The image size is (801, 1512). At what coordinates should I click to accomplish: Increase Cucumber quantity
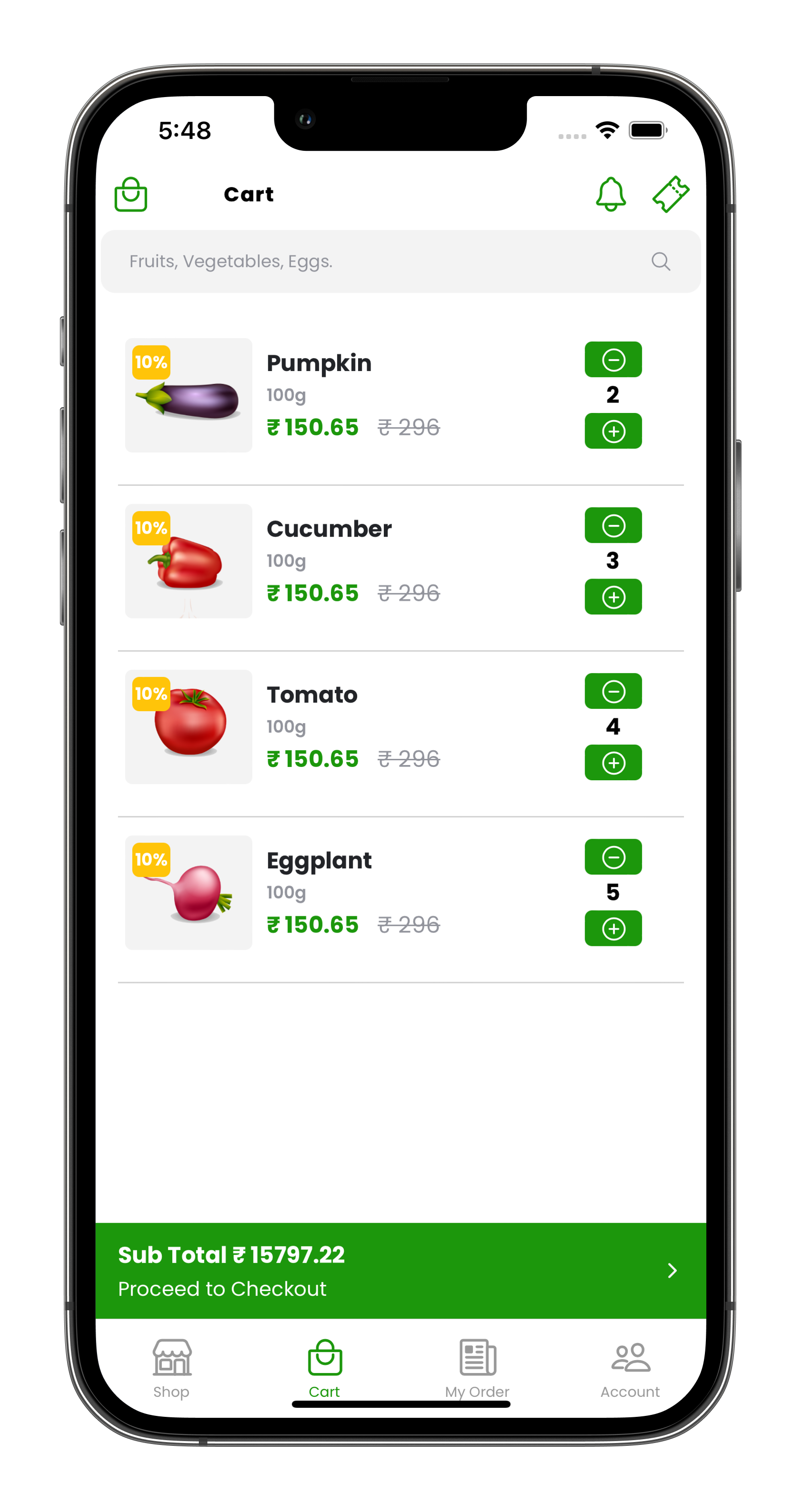(613, 597)
